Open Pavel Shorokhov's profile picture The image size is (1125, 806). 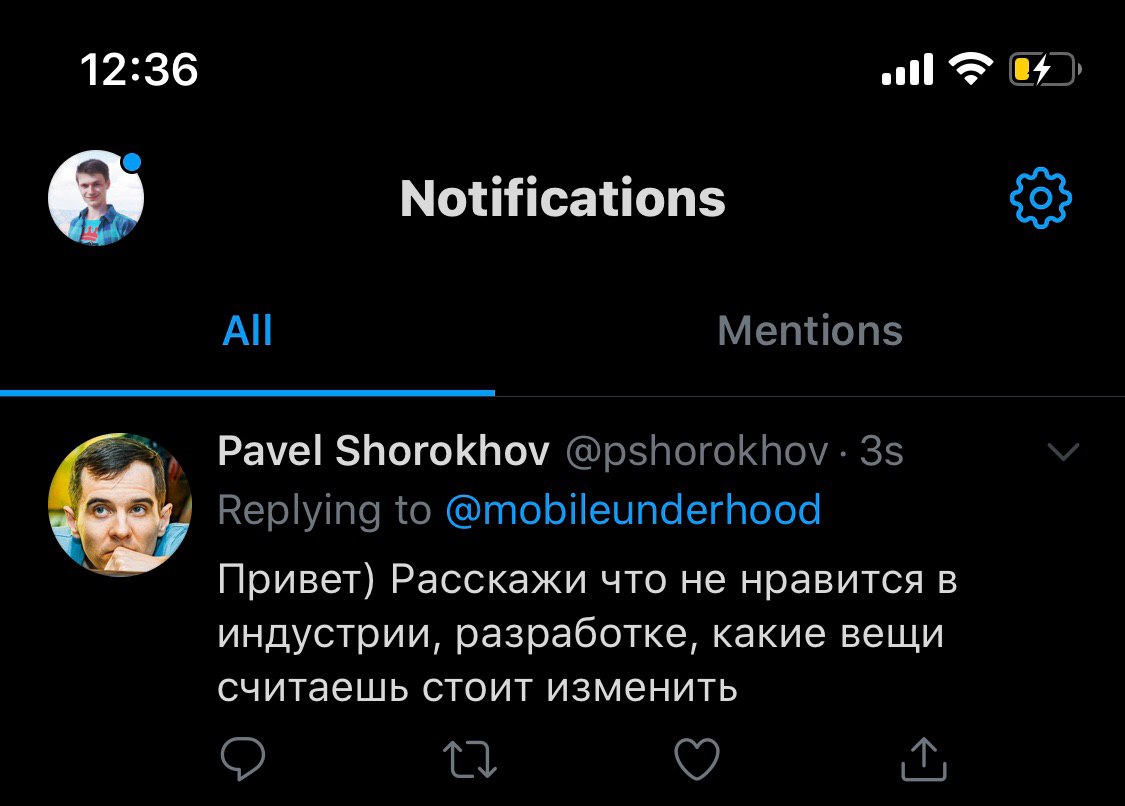[120, 505]
